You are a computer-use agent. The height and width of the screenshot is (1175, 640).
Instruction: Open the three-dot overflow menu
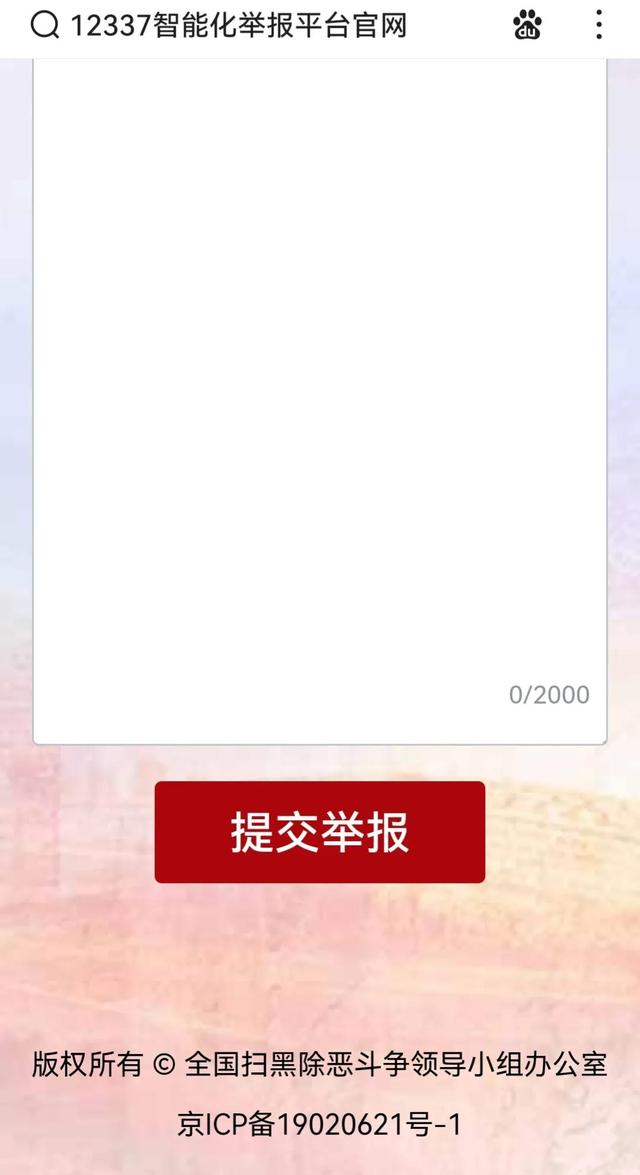pos(598,26)
